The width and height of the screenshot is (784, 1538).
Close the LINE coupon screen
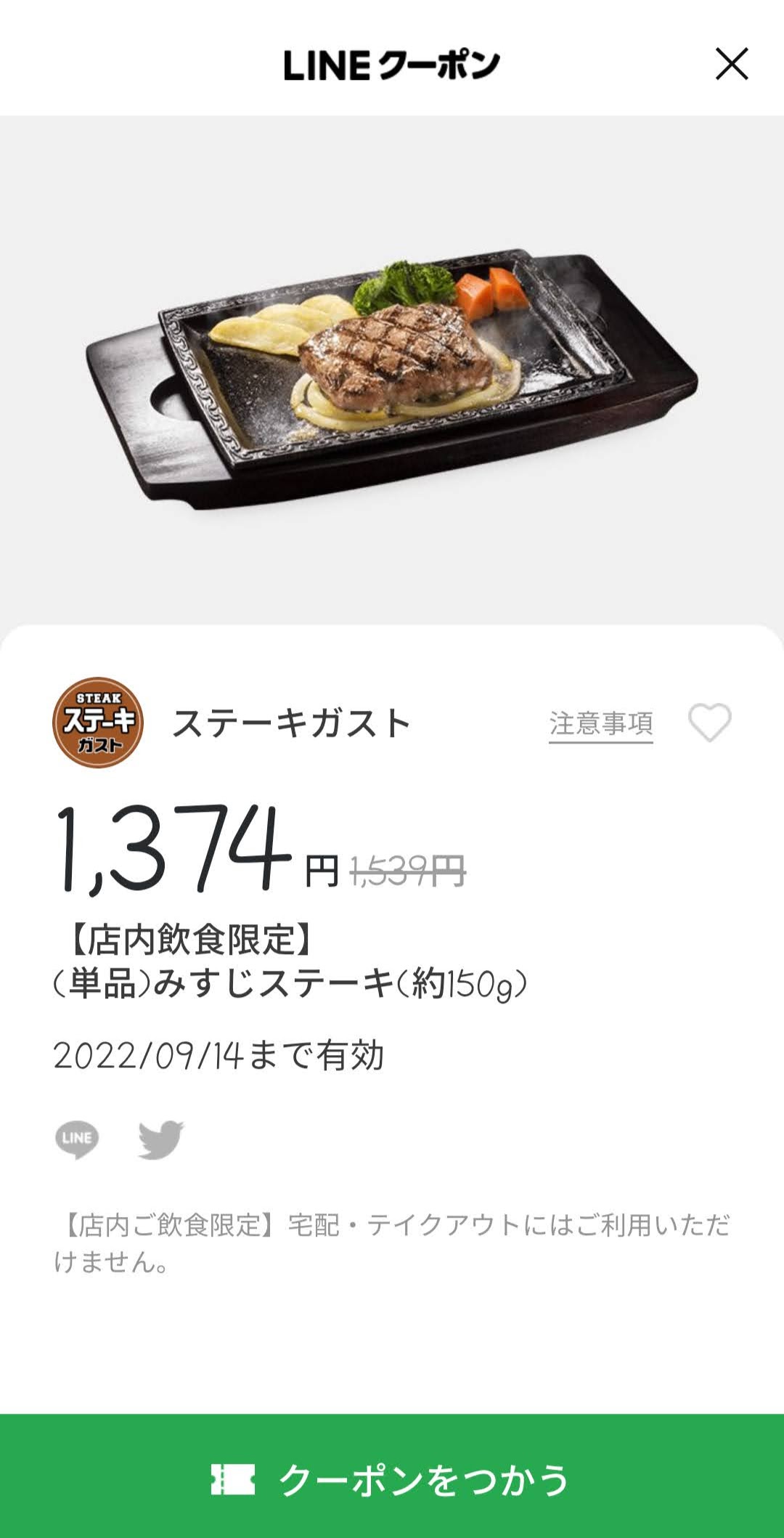pyautogui.click(x=732, y=64)
